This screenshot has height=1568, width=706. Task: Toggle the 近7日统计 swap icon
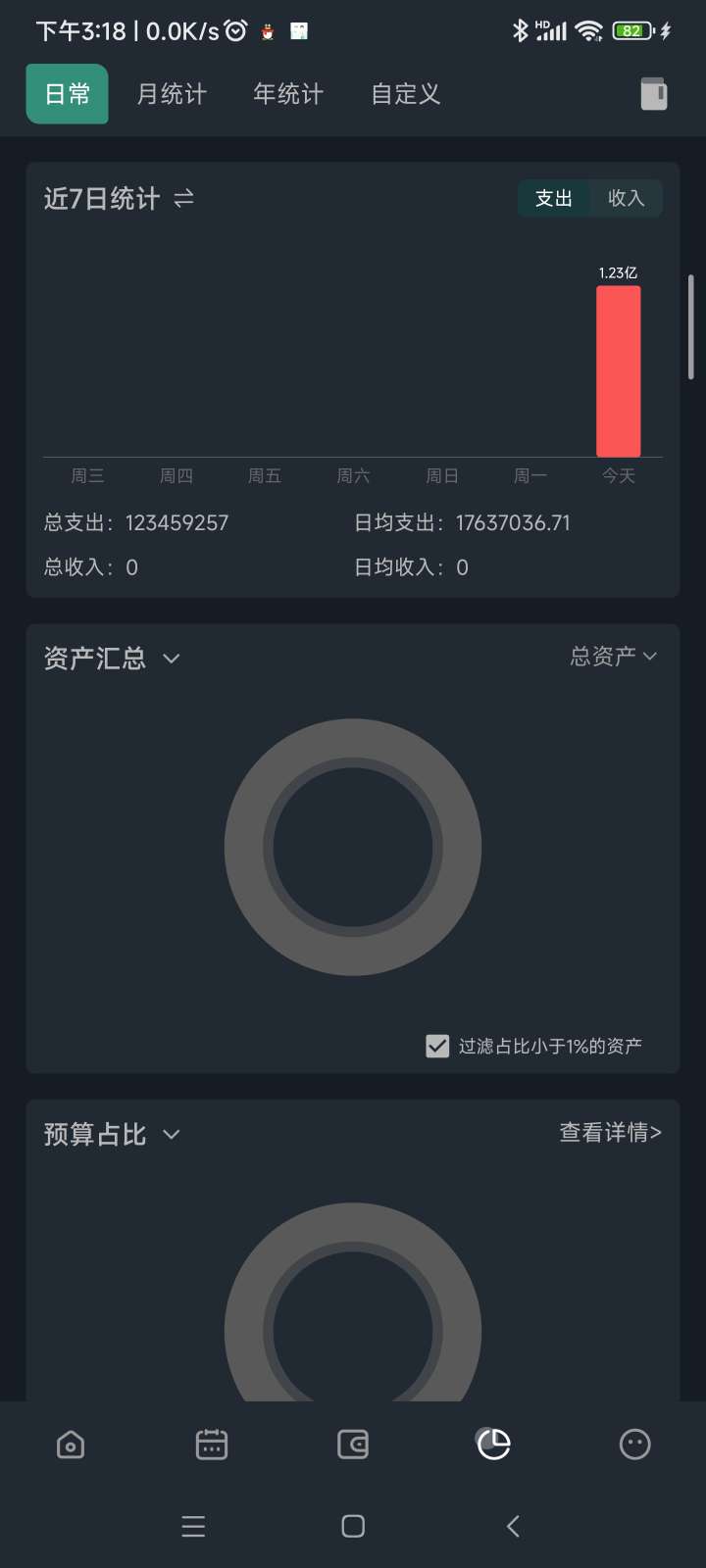183,199
